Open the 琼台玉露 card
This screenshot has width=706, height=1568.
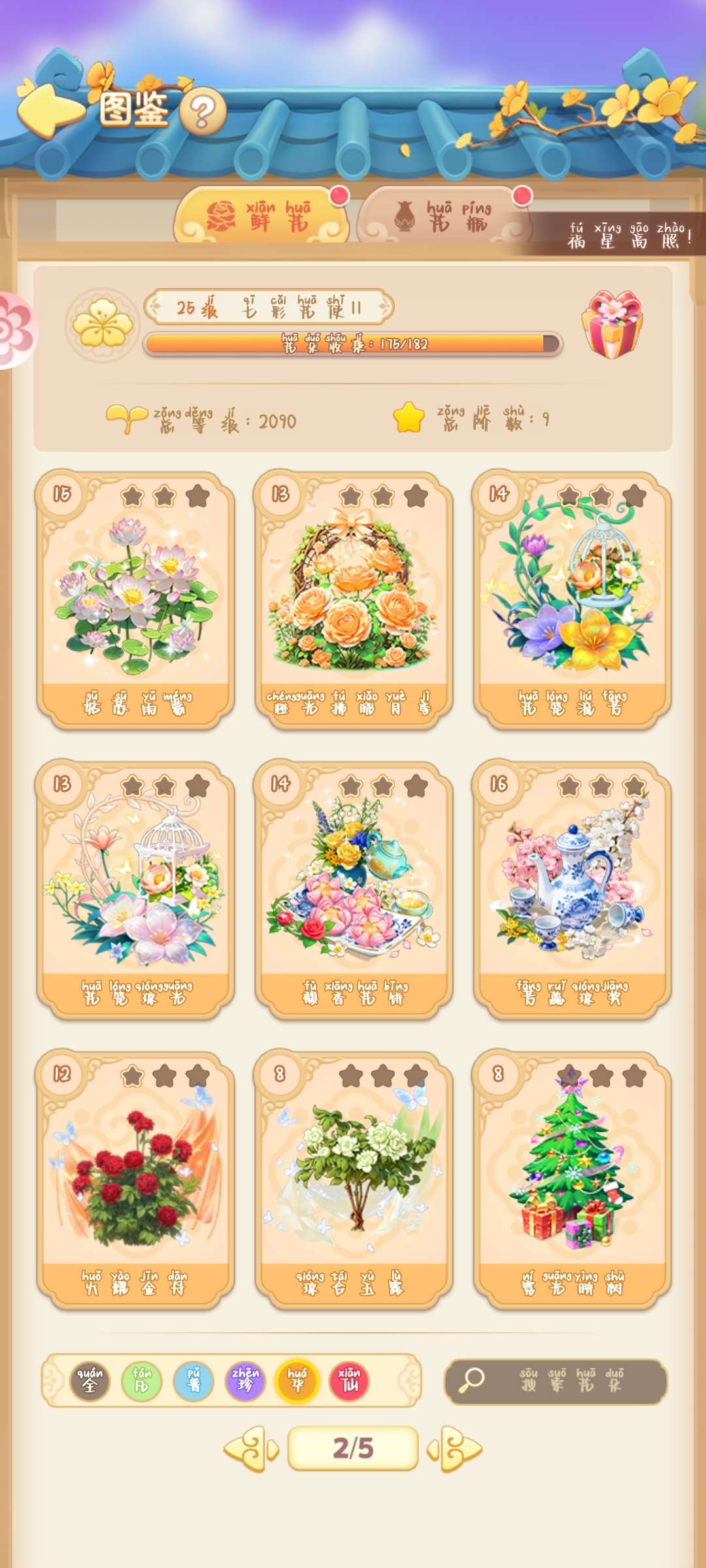(354, 1179)
